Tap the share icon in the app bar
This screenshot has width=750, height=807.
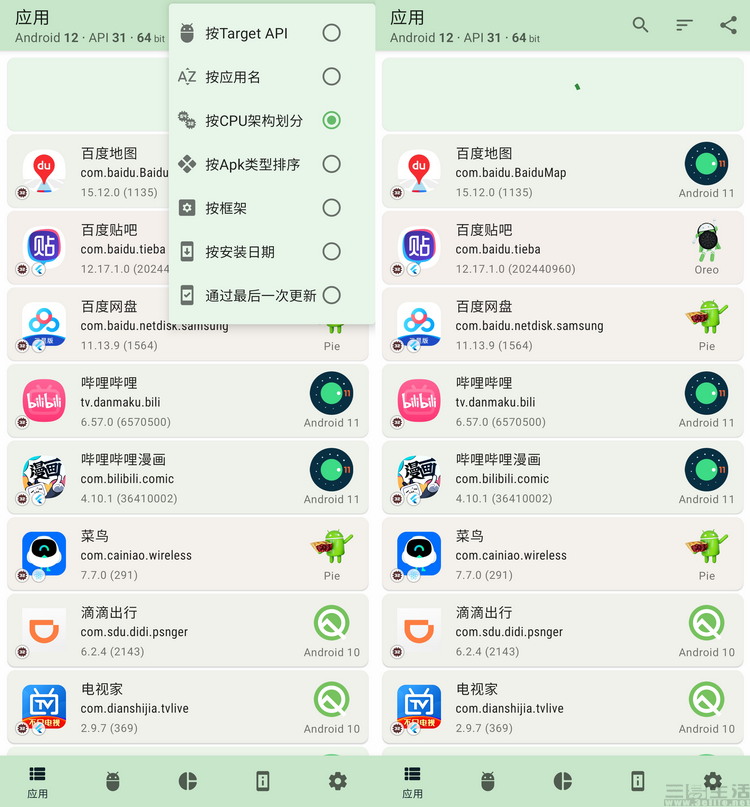pos(728,25)
